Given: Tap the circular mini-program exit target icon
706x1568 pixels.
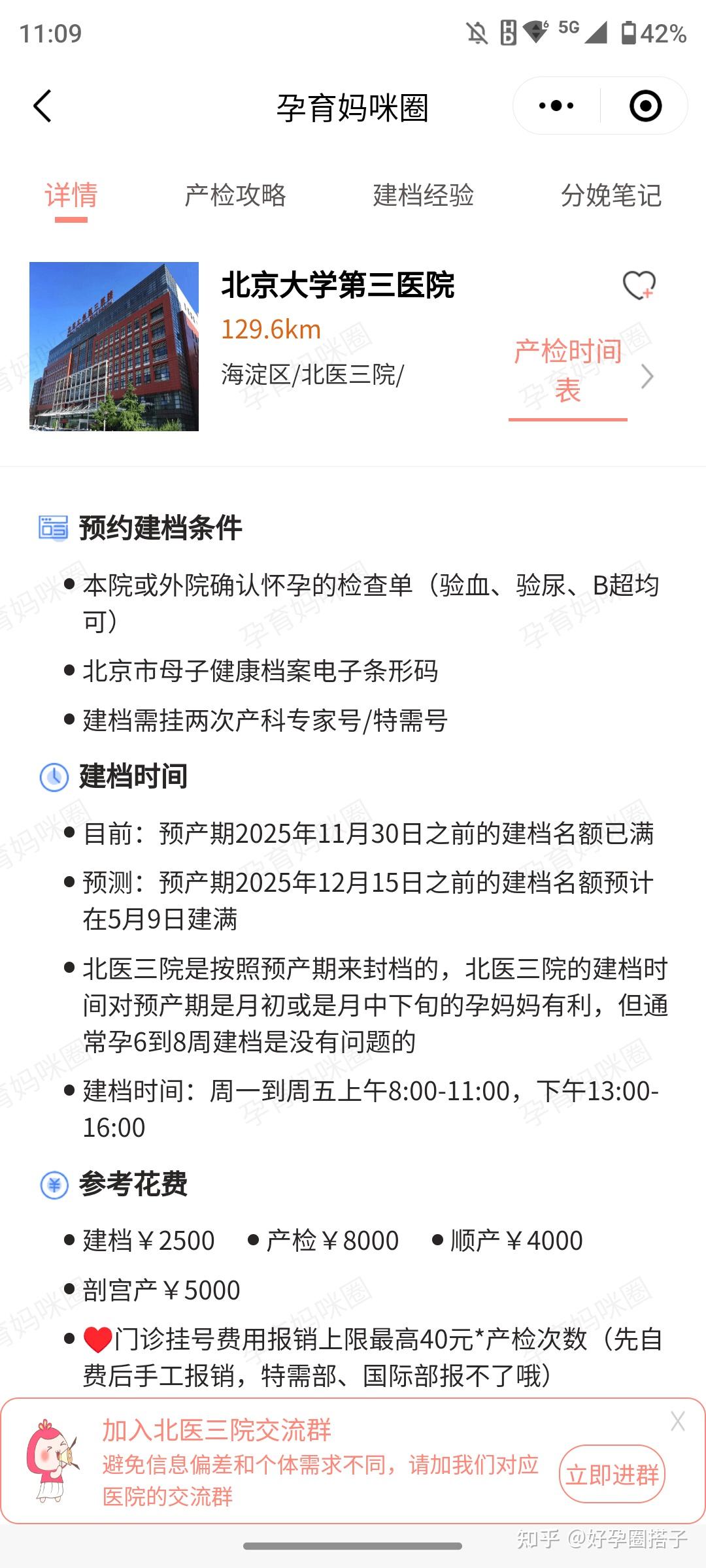Looking at the screenshot, I should (x=645, y=105).
